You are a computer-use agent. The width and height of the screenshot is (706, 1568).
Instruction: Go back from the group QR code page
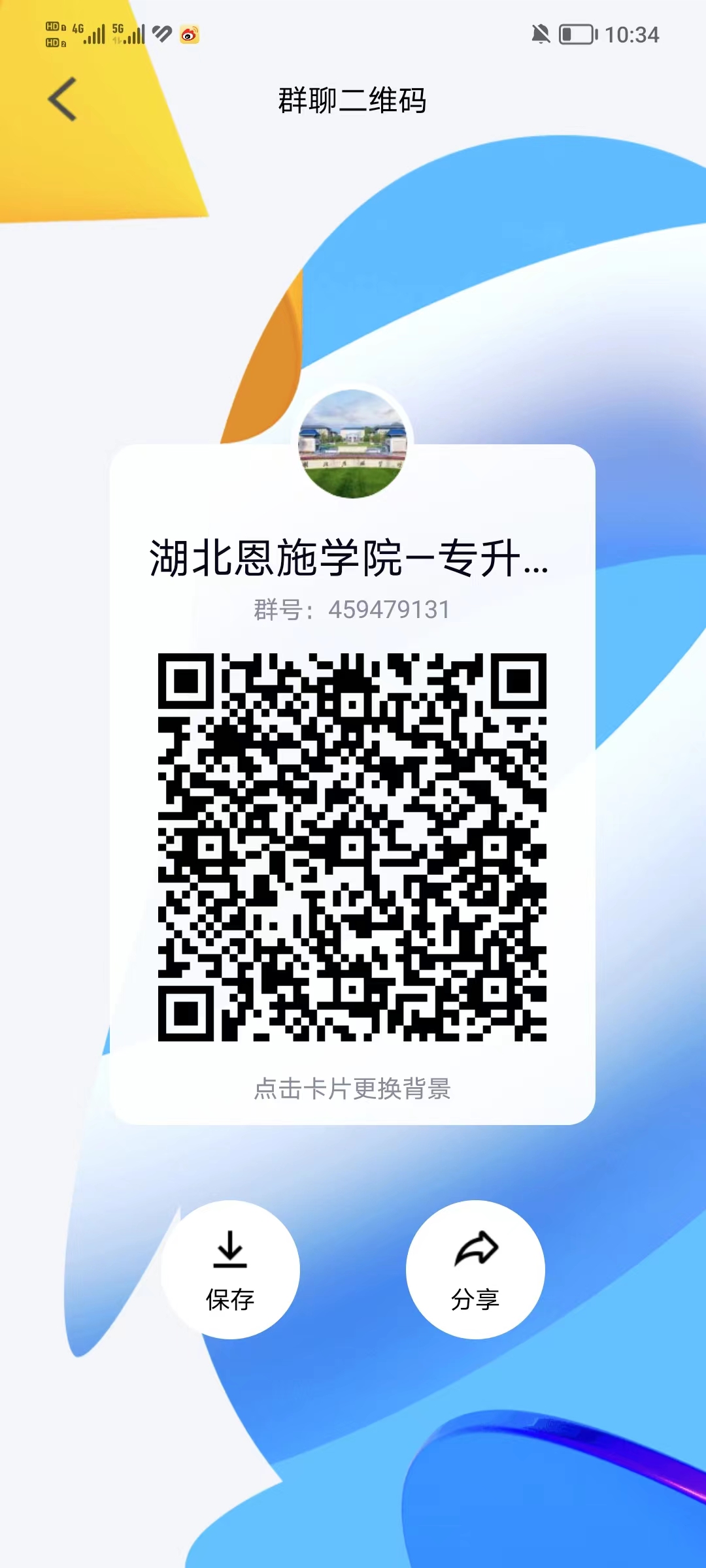[63, 100]
